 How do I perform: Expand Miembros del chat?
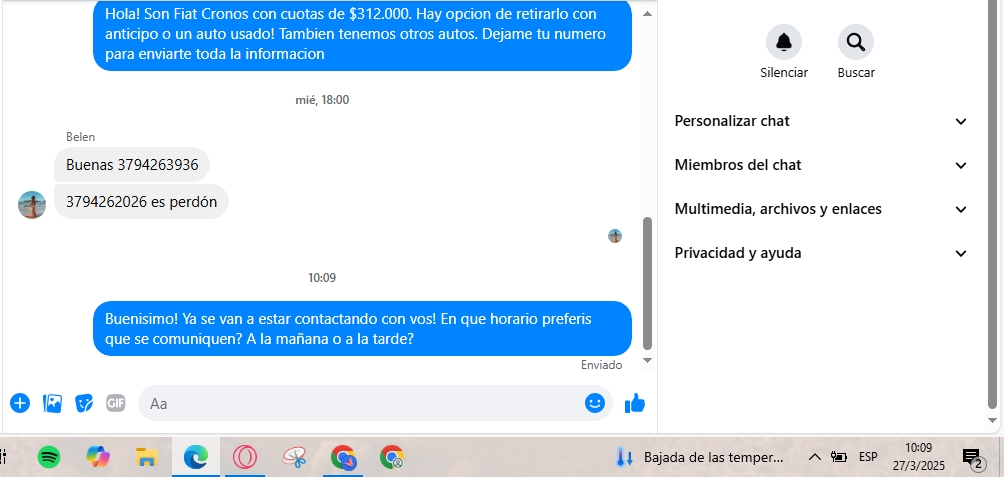click(x=821, y=165)
